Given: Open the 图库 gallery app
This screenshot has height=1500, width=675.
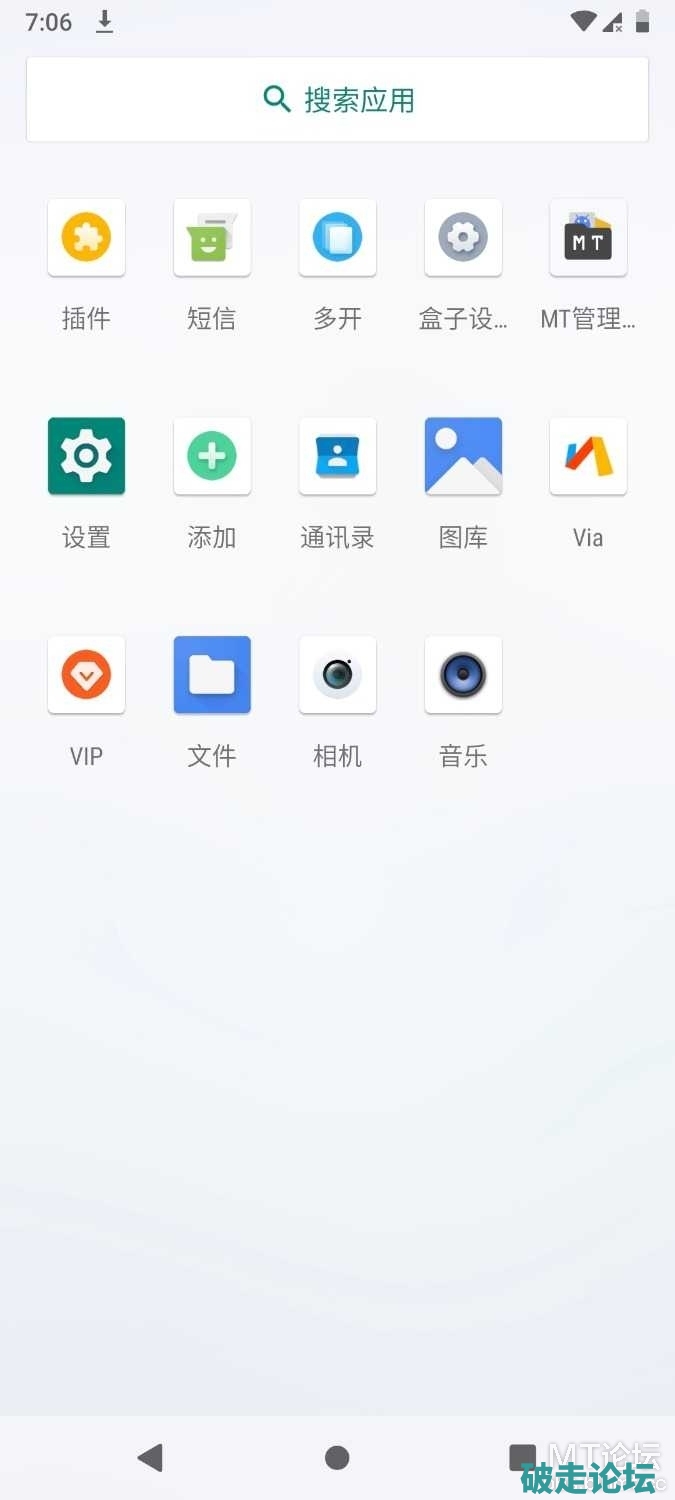Looking at the screenshot, I should (463, 456).
